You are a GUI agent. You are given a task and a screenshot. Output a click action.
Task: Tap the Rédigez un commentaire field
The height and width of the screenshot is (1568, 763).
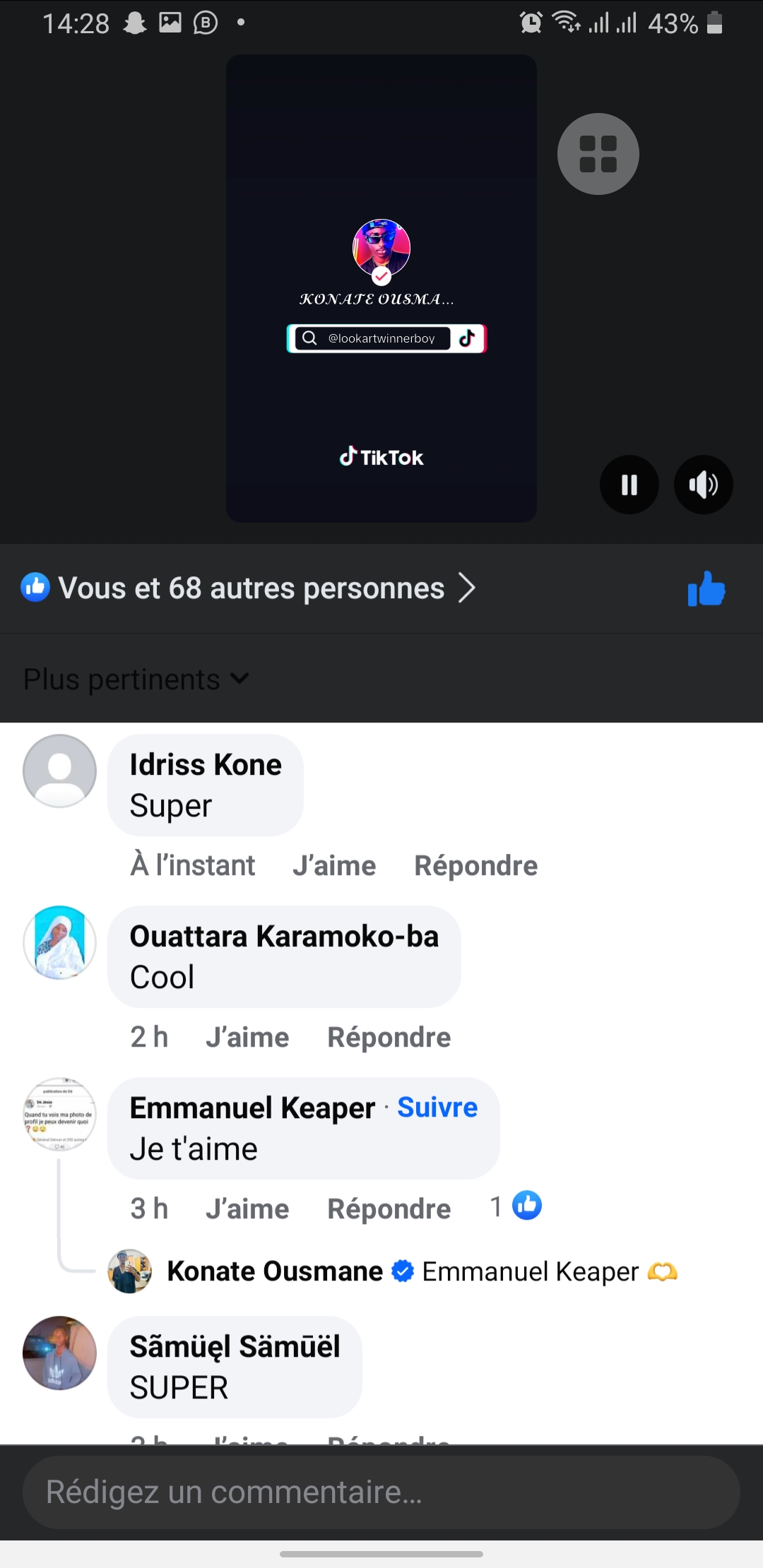click(x=381, y=1492)
